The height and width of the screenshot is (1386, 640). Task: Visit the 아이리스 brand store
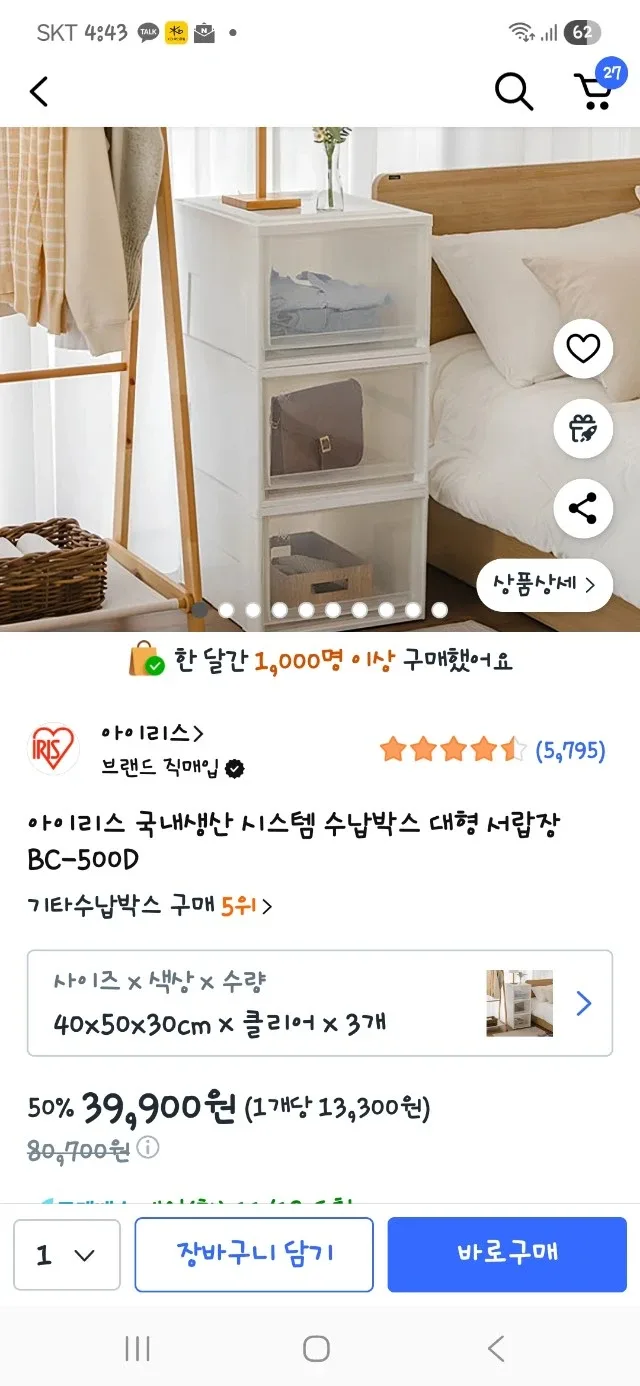pyautogui.click(x=152, y=733)
